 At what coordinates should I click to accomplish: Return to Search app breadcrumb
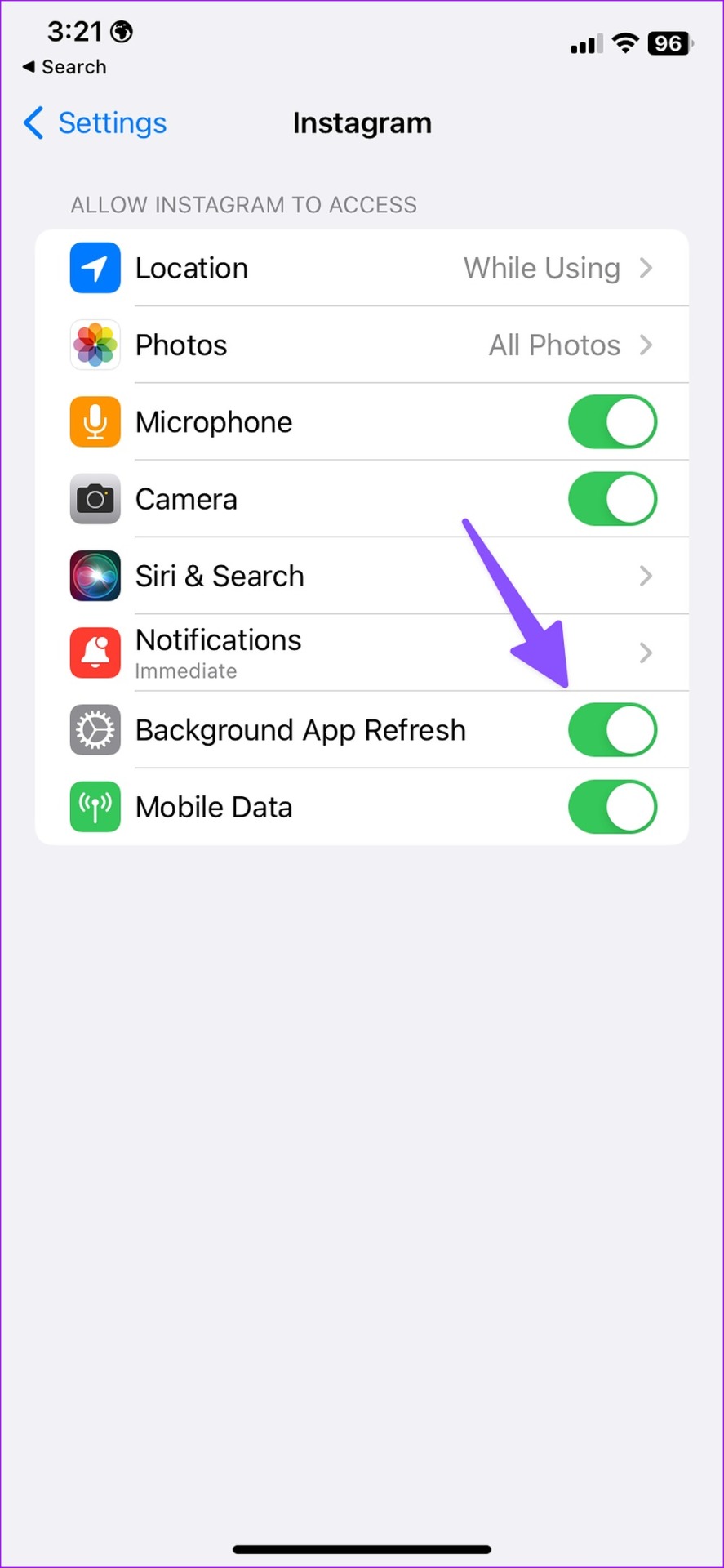coord(64,67)
